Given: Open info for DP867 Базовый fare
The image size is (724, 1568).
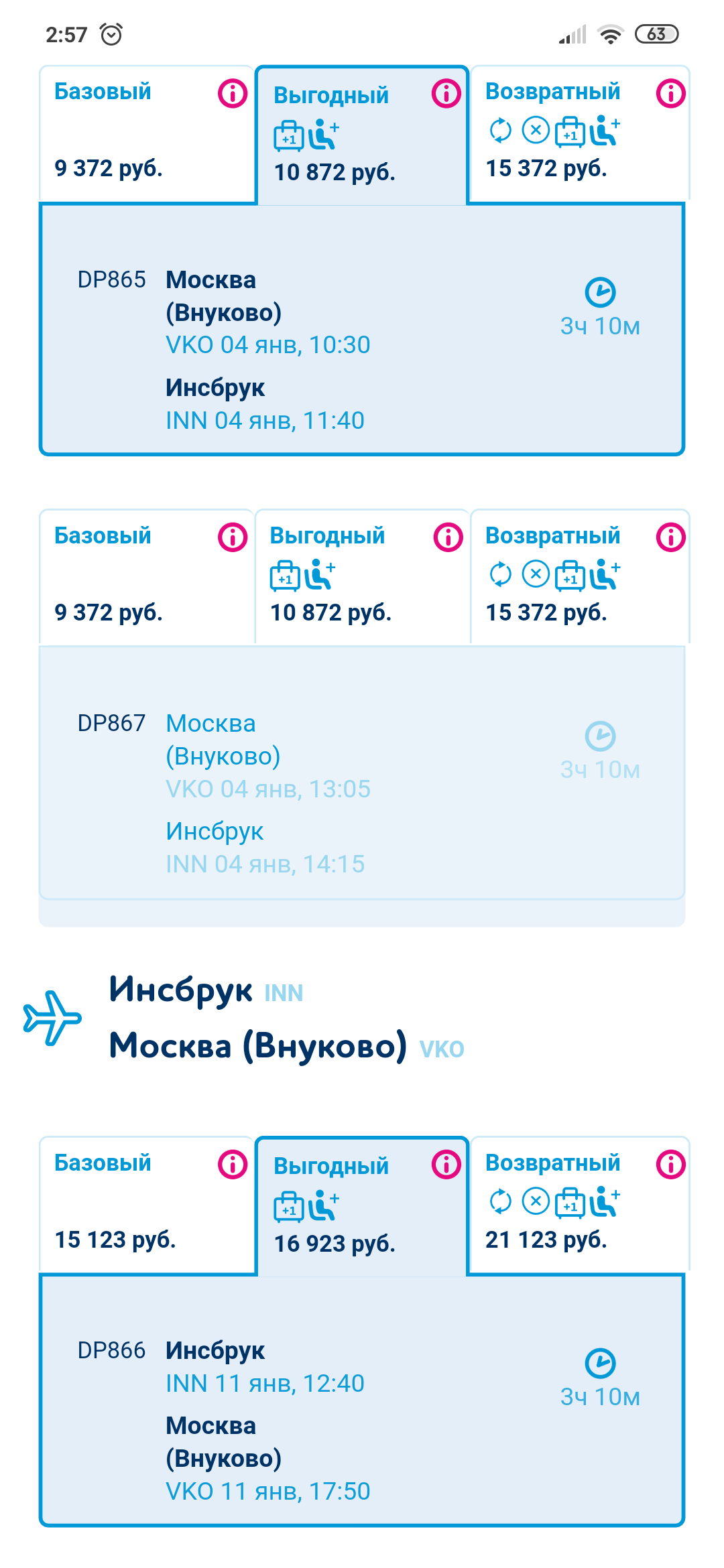Looking at the screenshot, I should 233,537.
